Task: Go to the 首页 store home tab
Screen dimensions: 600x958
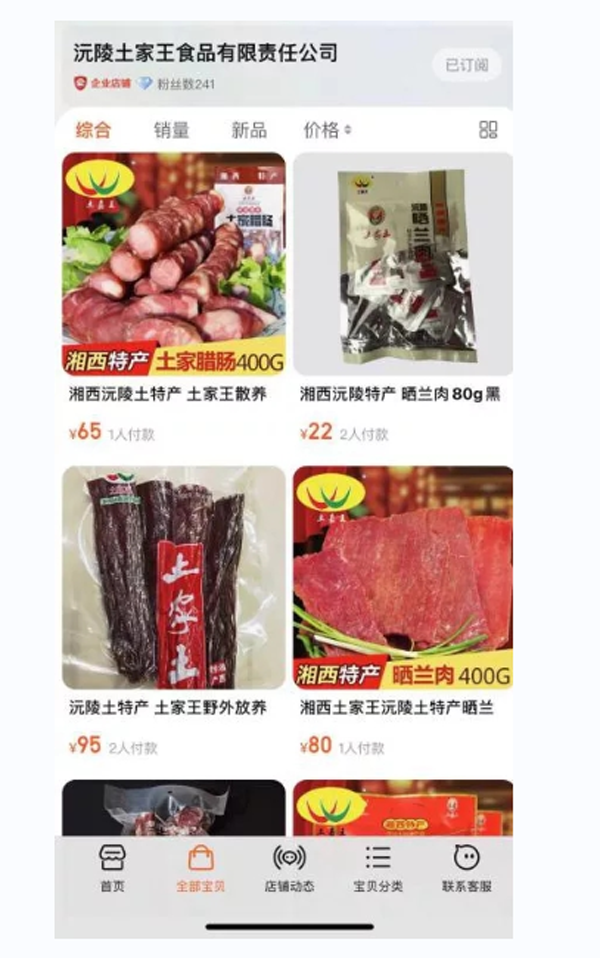Action: coord(113,868)
